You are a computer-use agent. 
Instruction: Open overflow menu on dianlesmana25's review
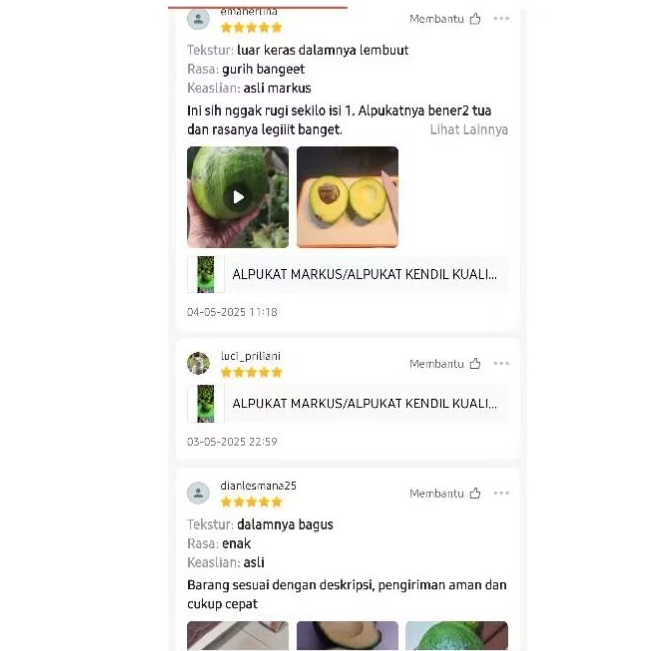(x=501, y=494)
